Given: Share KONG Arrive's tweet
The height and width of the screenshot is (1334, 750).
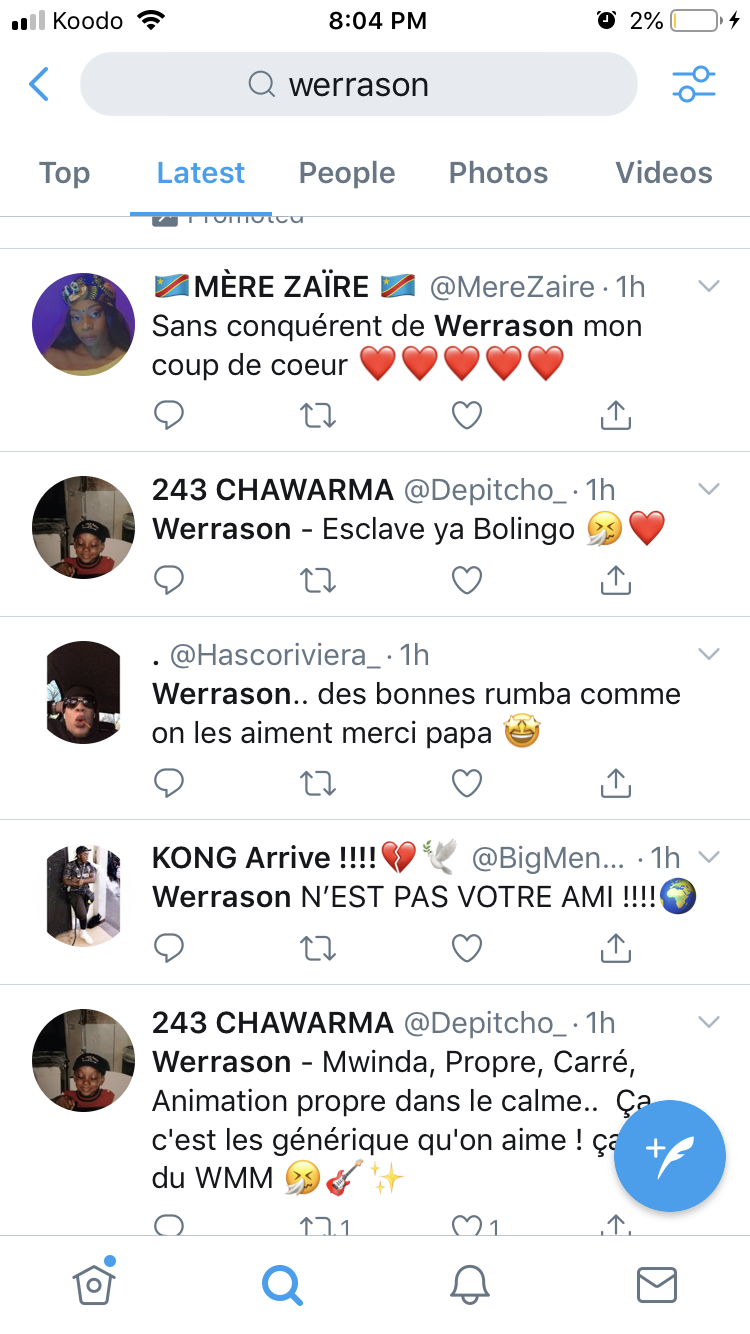Looking at the screenshot, I should (x=616, y=946).
